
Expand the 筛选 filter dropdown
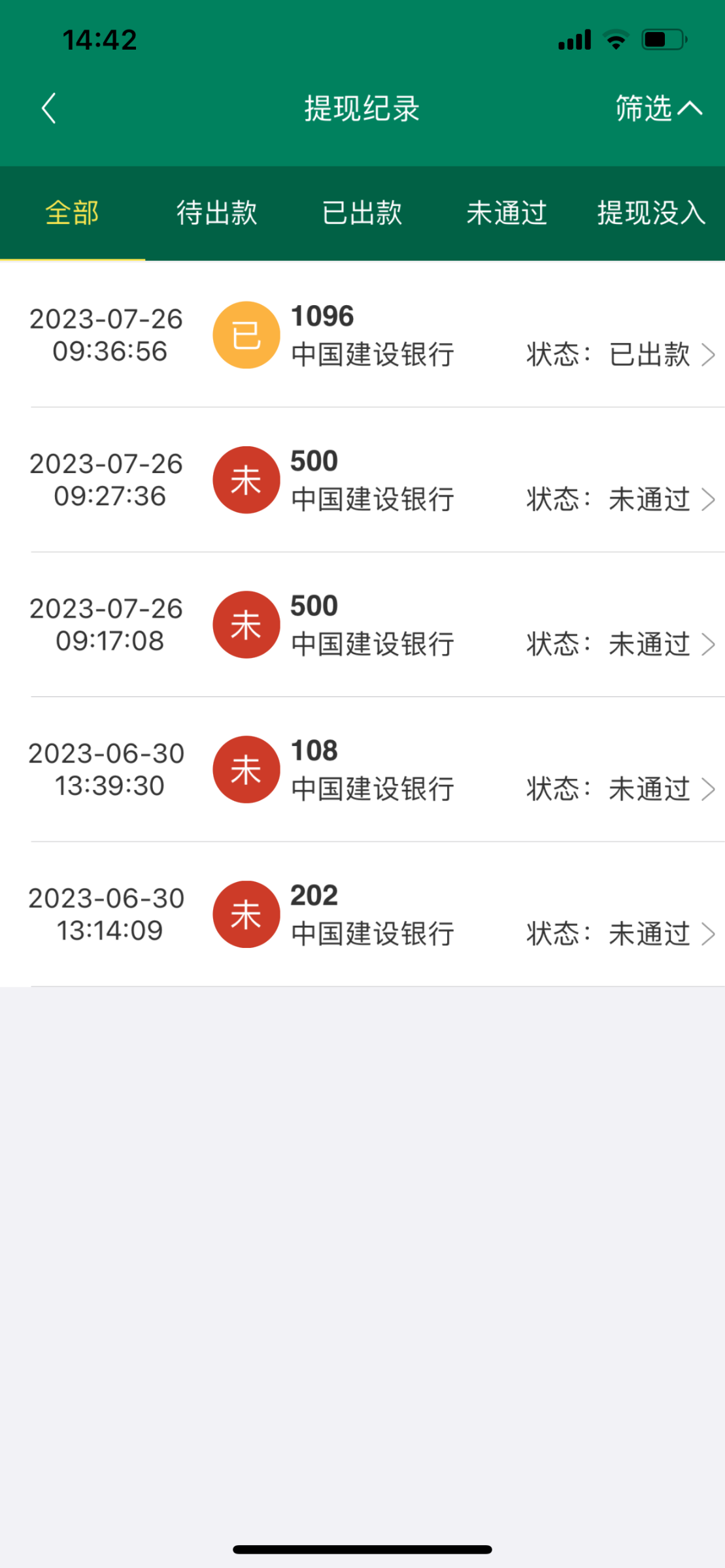[x=658, y=108]
